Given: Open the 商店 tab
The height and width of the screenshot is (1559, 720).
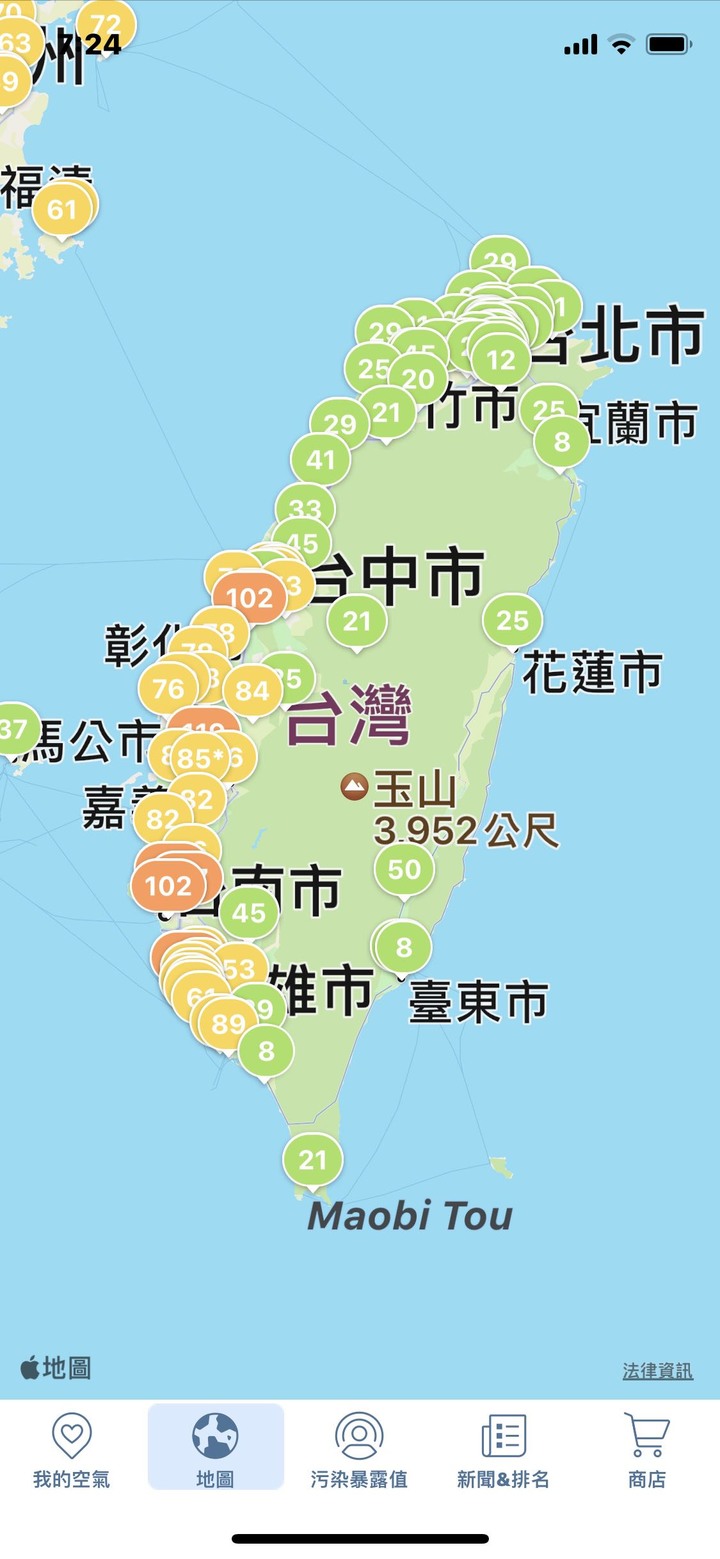Looking at the screenshot, I should click(x=646, y=1449).
